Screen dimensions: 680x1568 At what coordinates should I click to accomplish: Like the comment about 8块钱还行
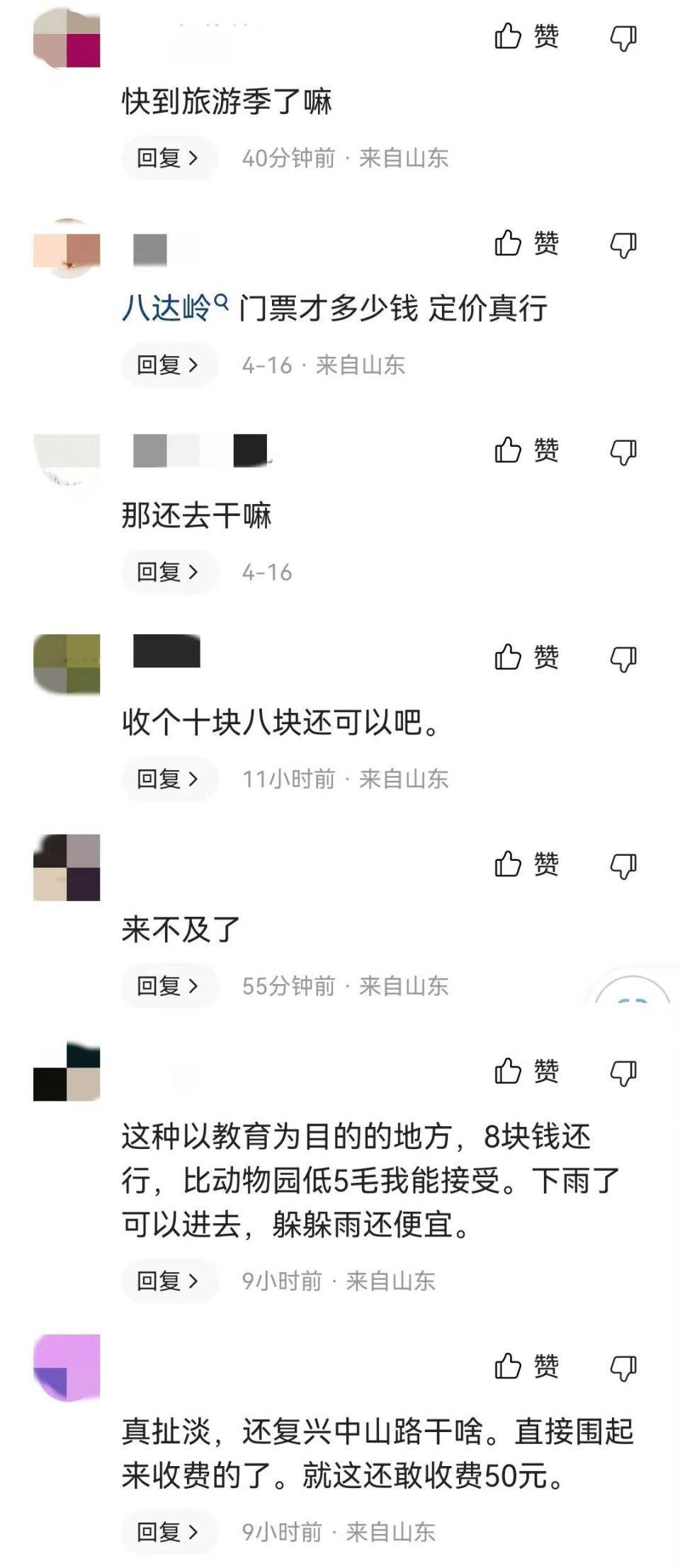pos(526,1072)
